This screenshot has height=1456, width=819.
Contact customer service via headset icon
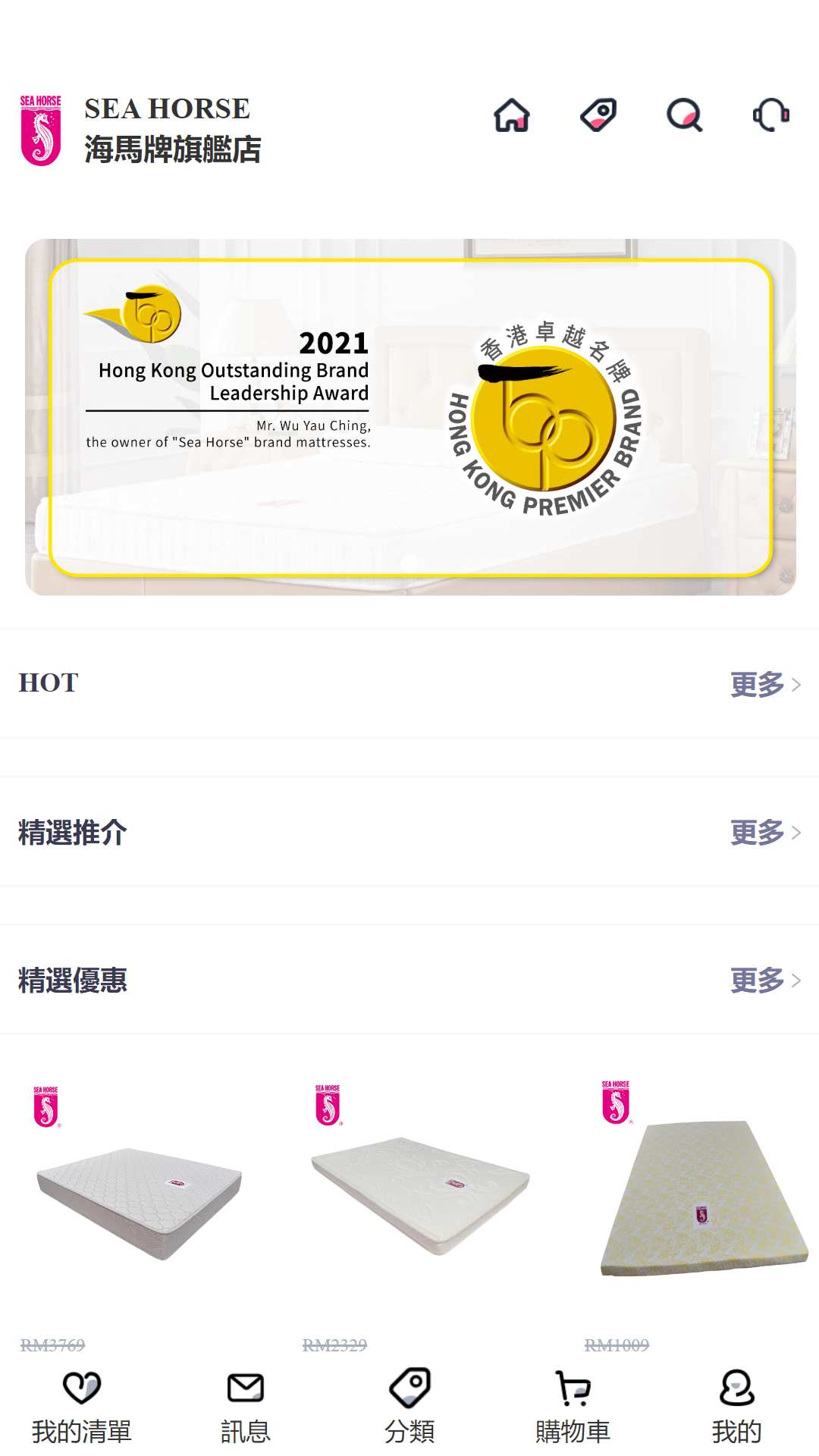click(x=771, y=115)
